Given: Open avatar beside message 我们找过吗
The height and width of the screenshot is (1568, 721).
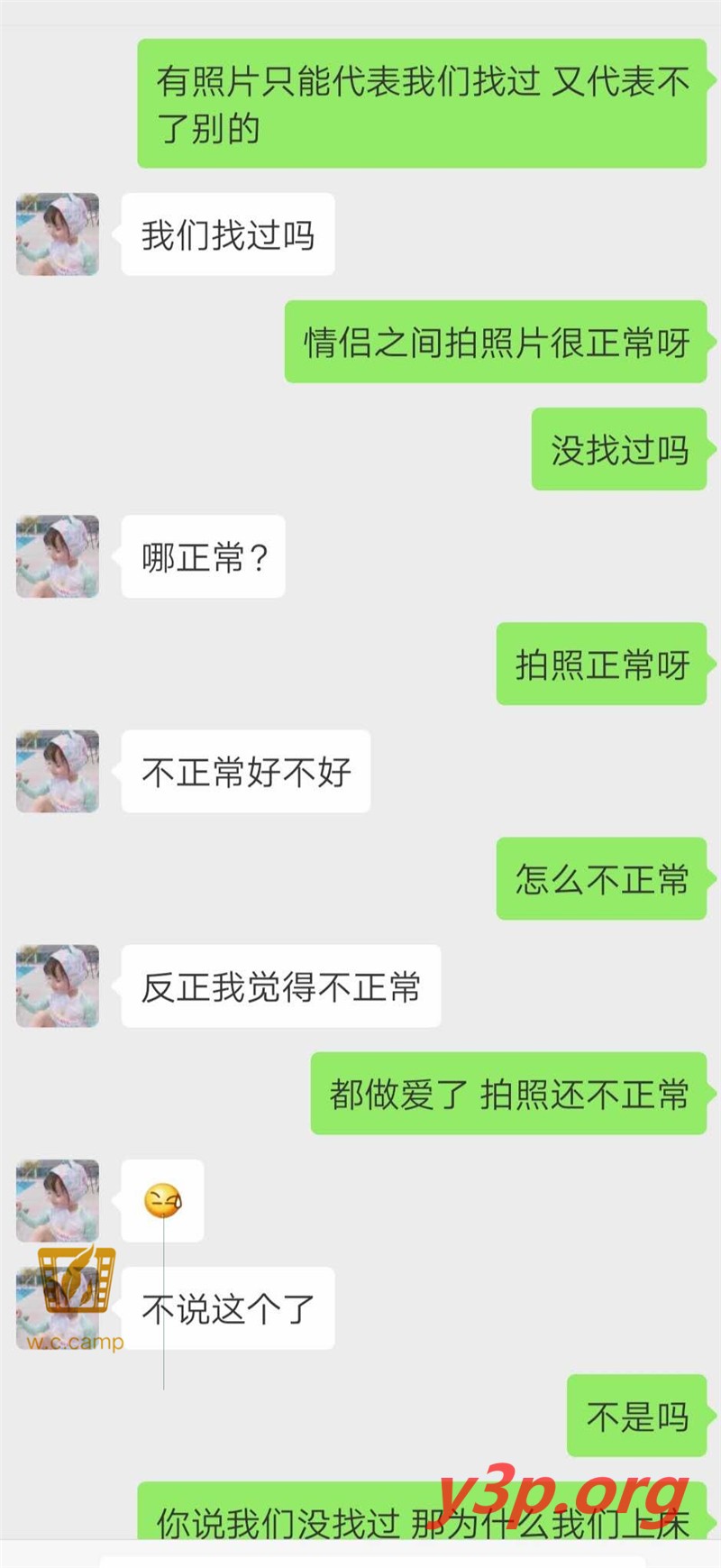Looking at the screenshot, I should [x=58, y=234].
